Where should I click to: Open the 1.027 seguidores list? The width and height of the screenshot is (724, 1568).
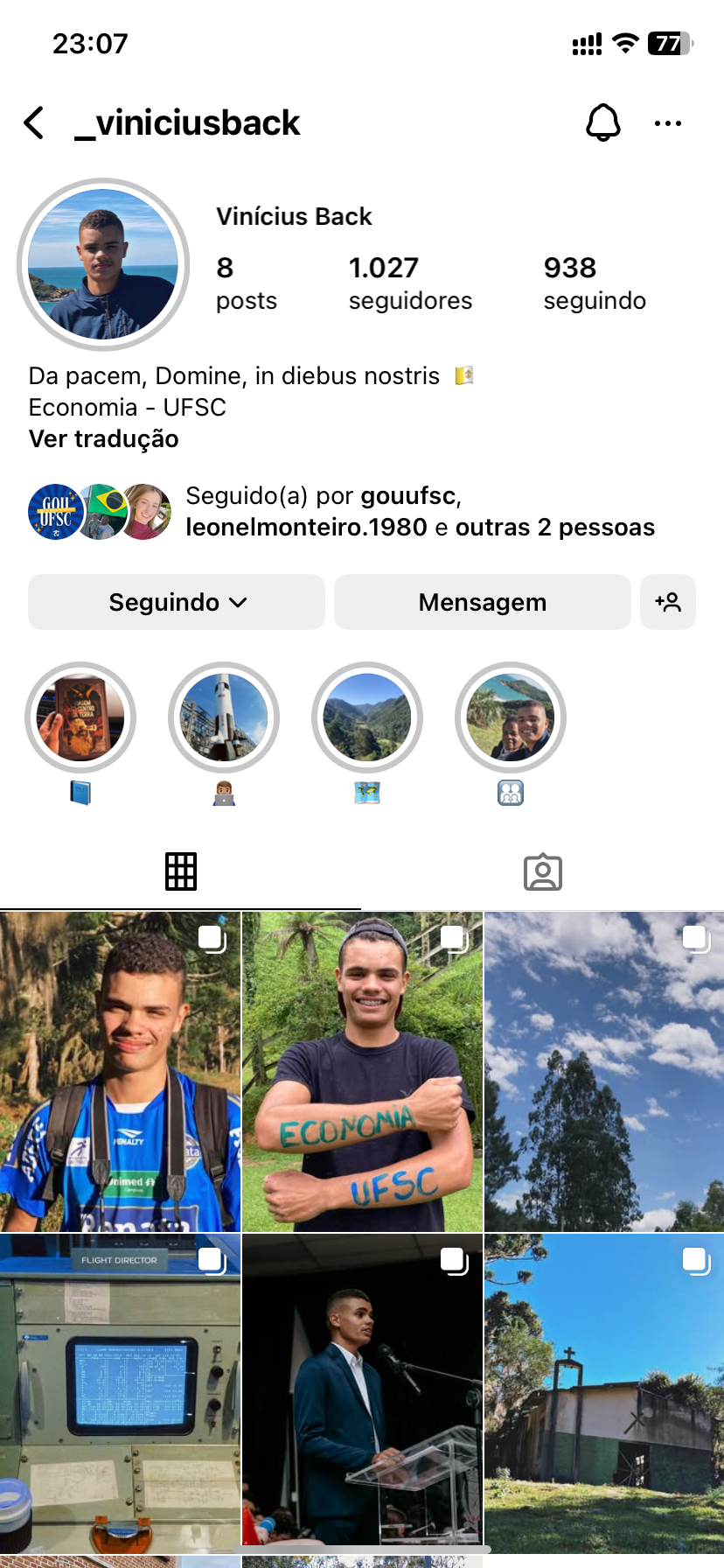pyautogui.click(x=409, y=283)
